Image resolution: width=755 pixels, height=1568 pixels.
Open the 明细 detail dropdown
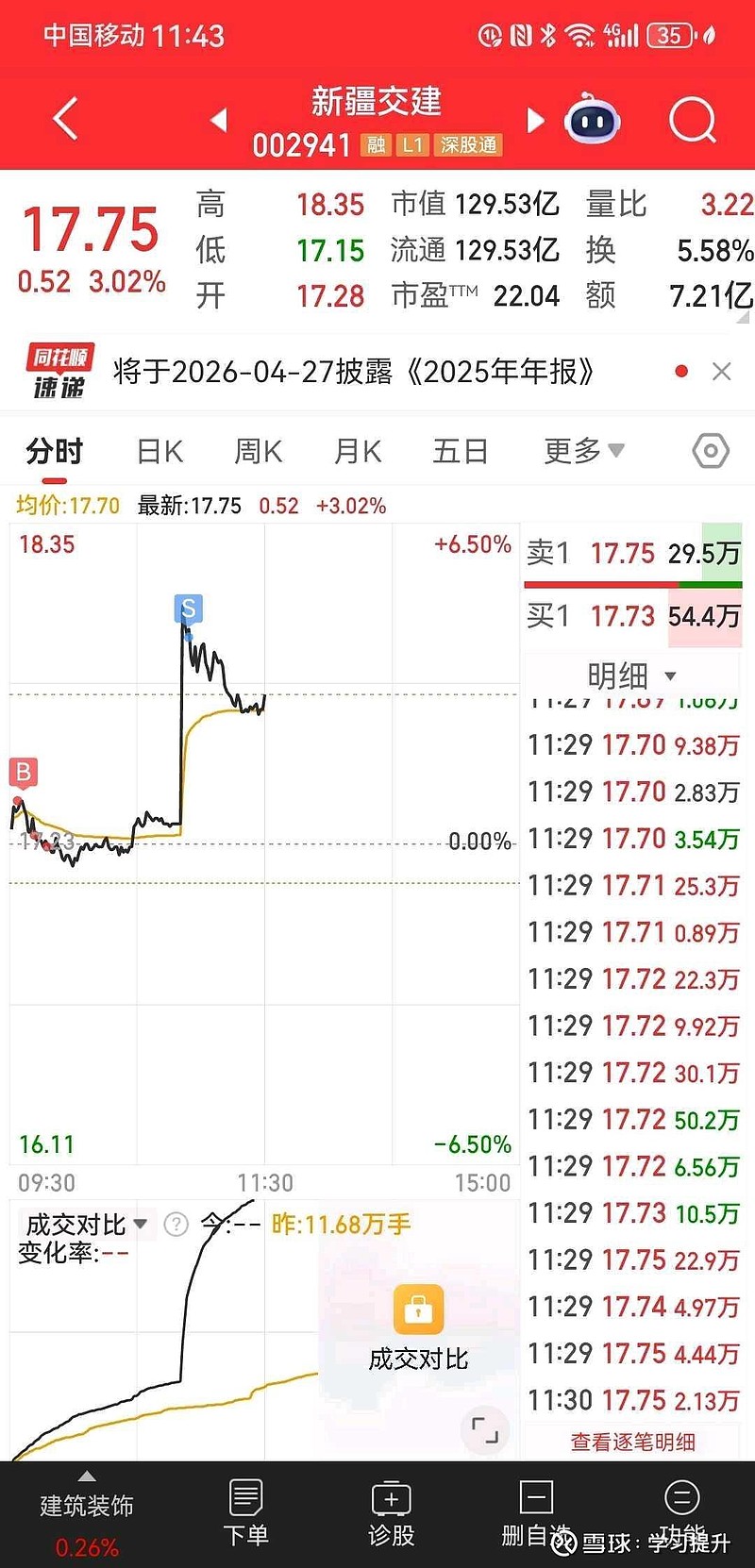point(632,676)
